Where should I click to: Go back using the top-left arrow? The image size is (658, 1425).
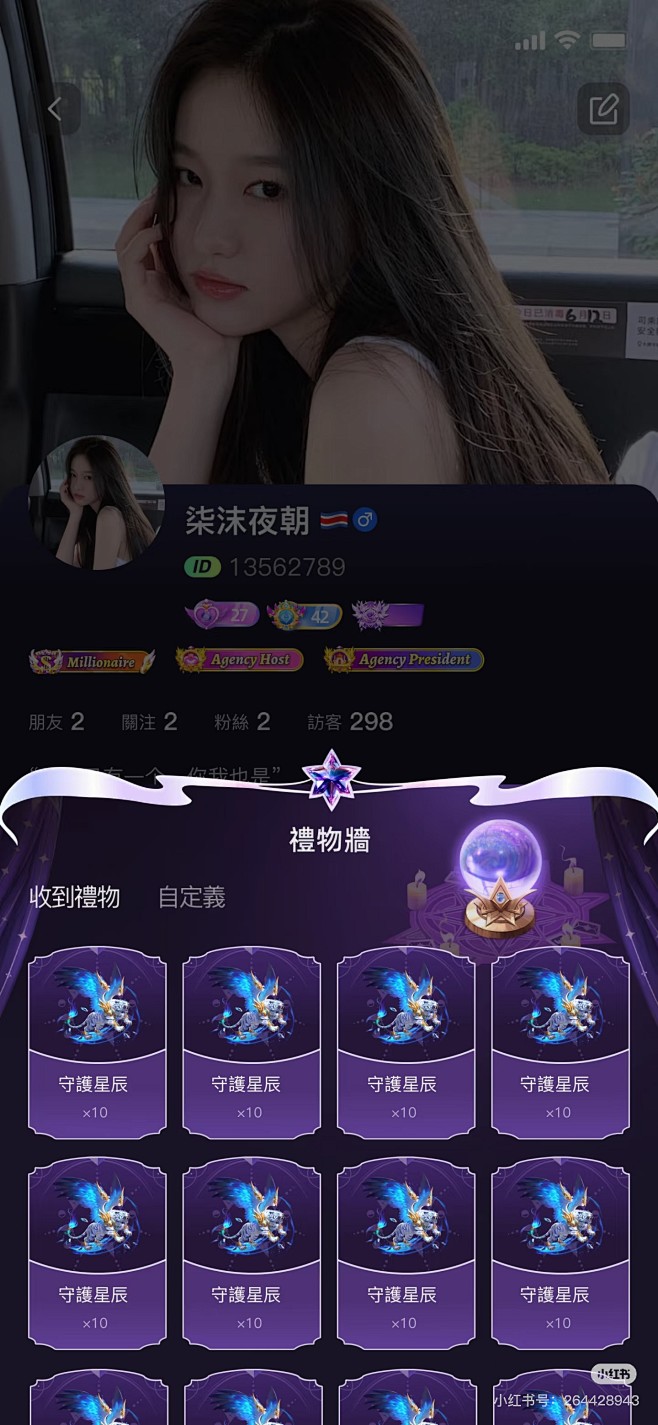tap(55, 109)
